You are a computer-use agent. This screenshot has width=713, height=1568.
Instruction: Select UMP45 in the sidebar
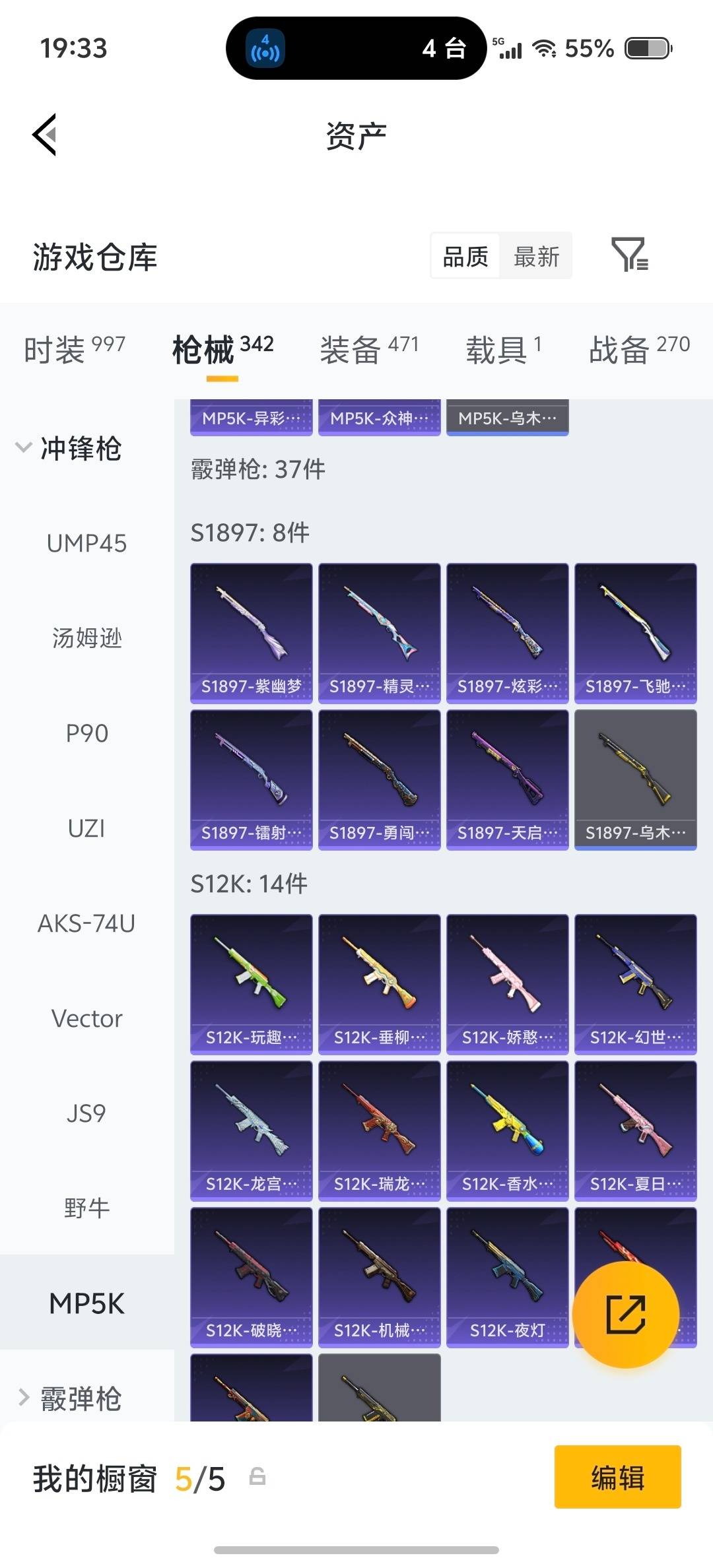click(86, 544)
